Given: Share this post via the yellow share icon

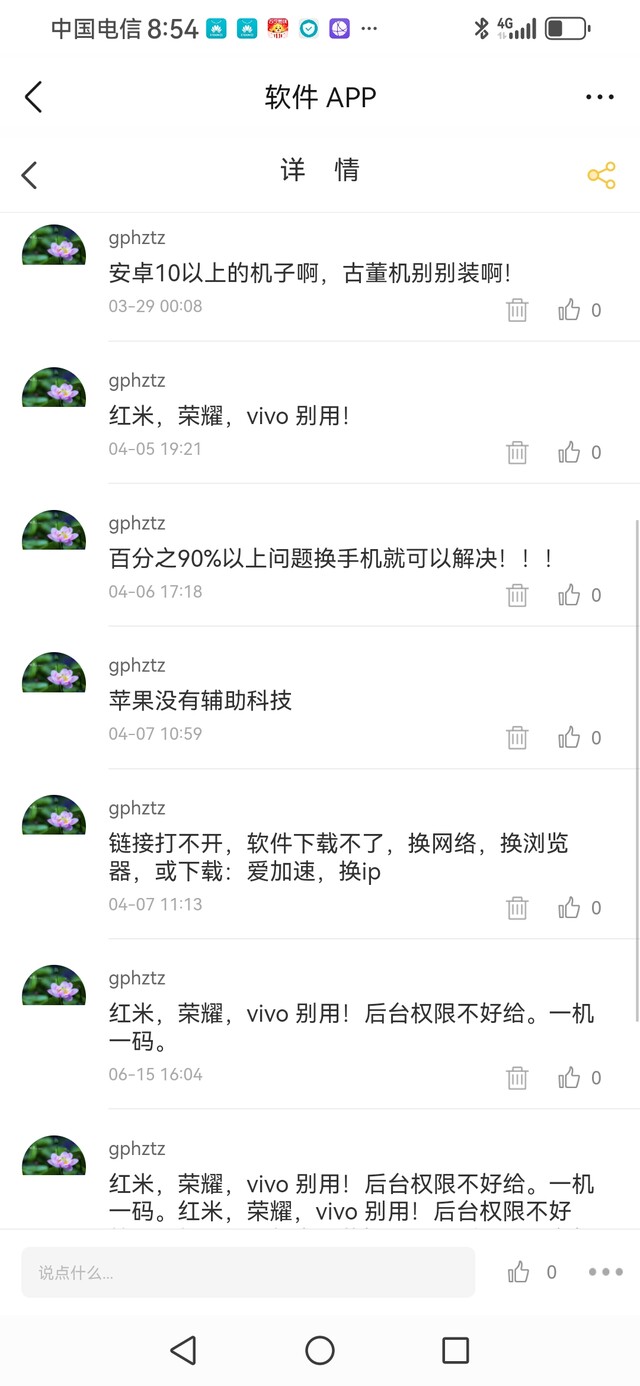Looking at the screenshot, I should [x=601, y=176].
